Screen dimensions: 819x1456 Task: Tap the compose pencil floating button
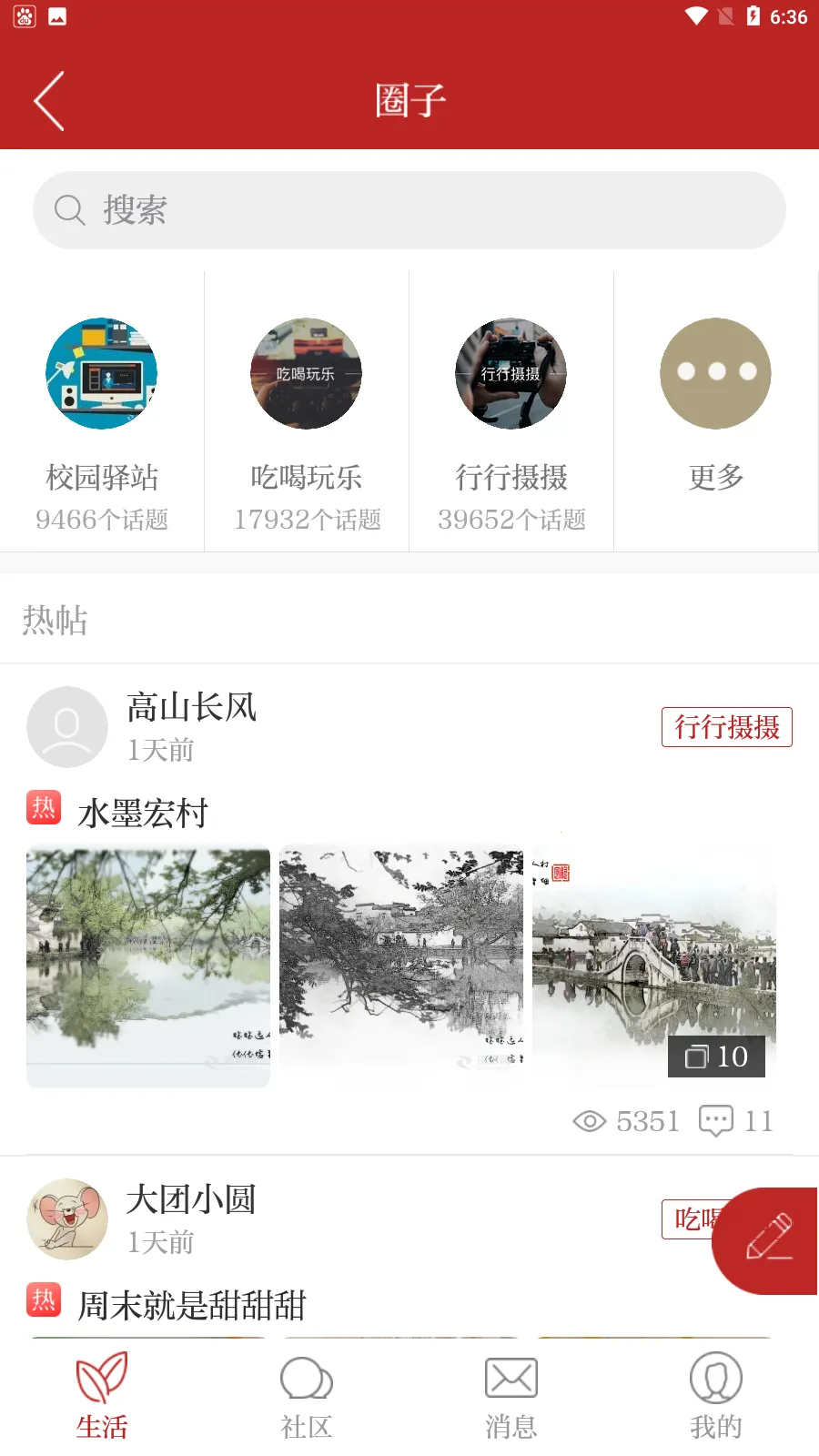(770, 1240)
